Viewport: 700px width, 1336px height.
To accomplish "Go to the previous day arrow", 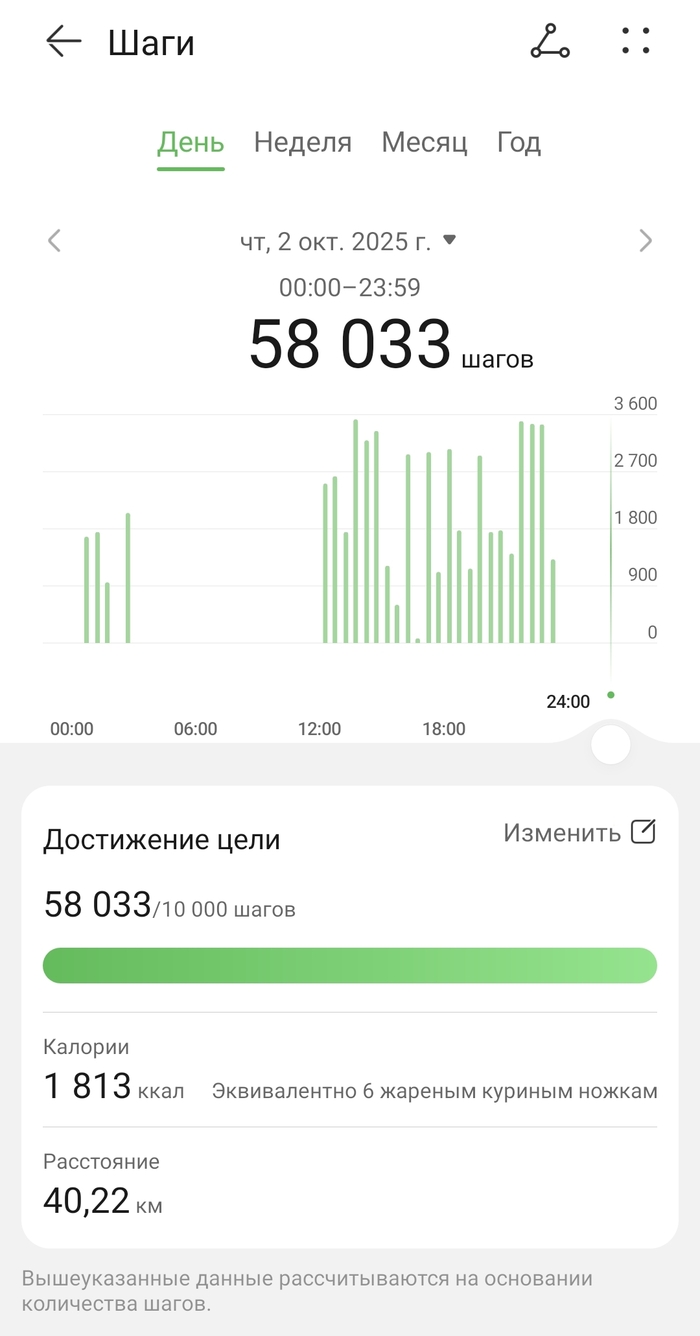I will tap(55, 240).
